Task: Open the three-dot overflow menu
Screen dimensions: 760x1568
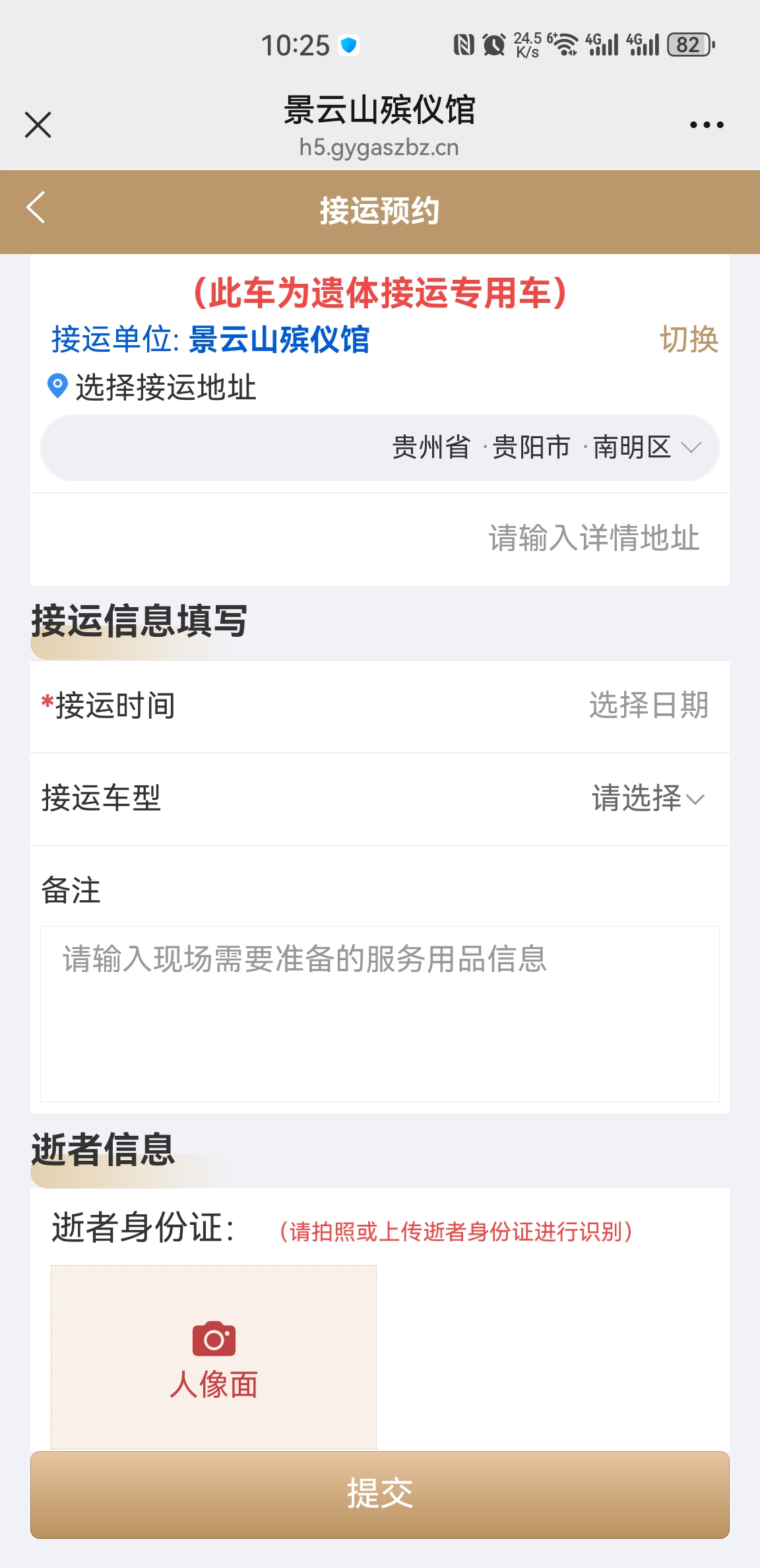Action: 707,125
